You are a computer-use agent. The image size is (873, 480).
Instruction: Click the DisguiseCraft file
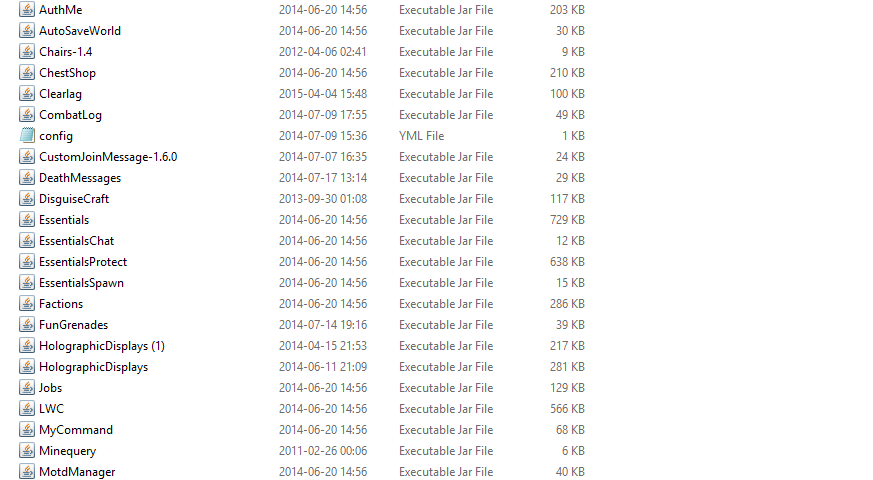[74, 198]
